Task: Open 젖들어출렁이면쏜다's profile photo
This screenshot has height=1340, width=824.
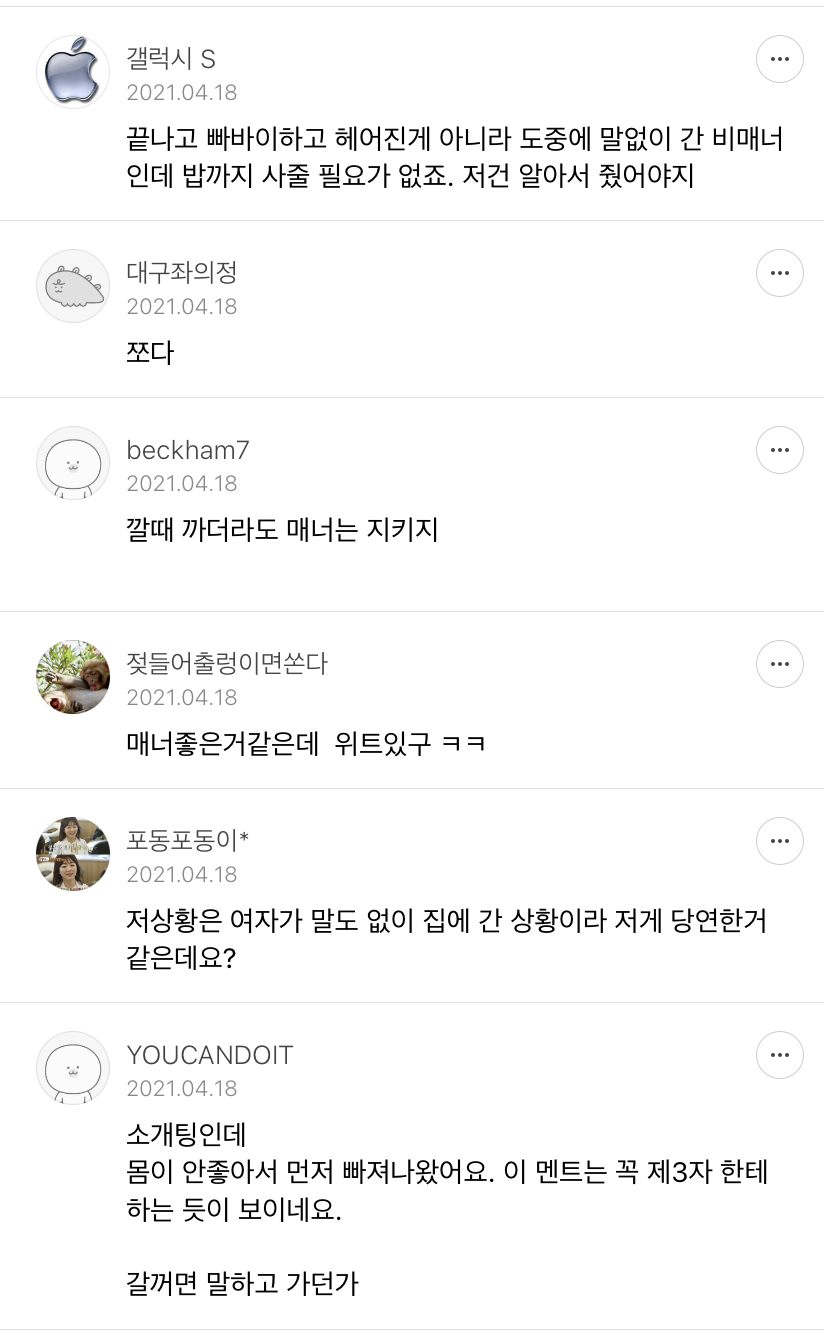Action: pos(73,677)
